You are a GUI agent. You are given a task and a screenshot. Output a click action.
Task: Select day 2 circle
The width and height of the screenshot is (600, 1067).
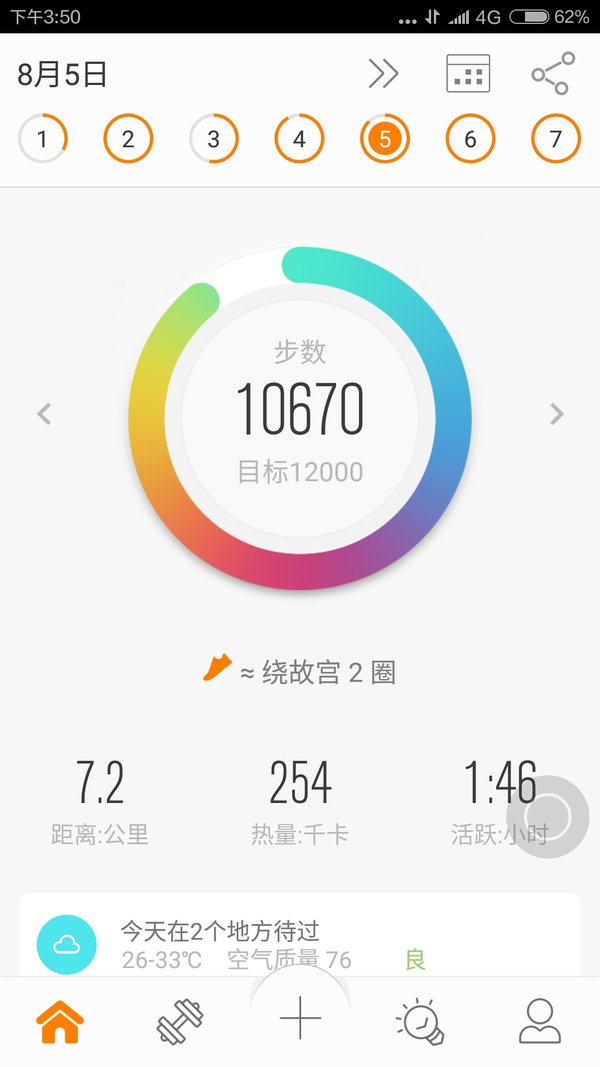pos(128,139)
